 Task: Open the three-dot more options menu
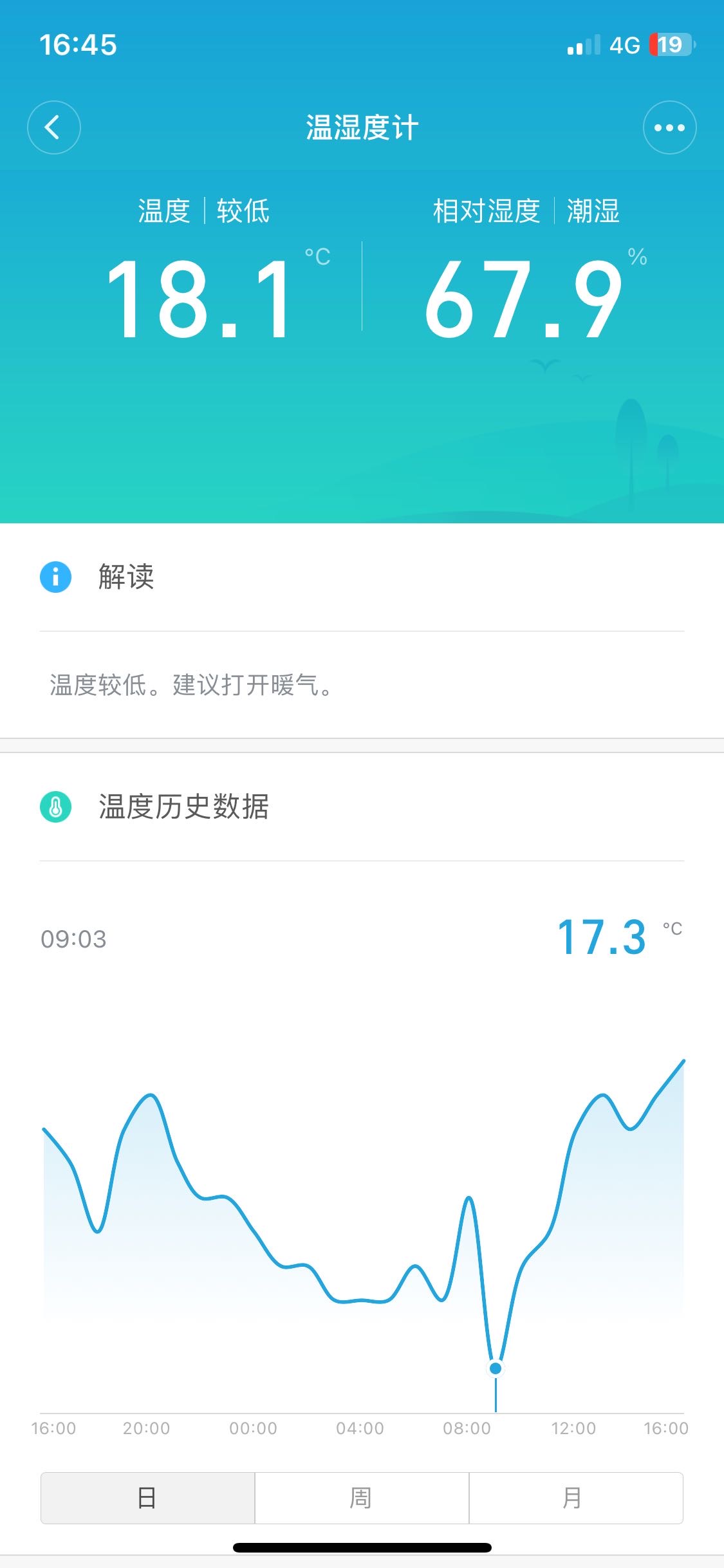(x=669, y=127)
